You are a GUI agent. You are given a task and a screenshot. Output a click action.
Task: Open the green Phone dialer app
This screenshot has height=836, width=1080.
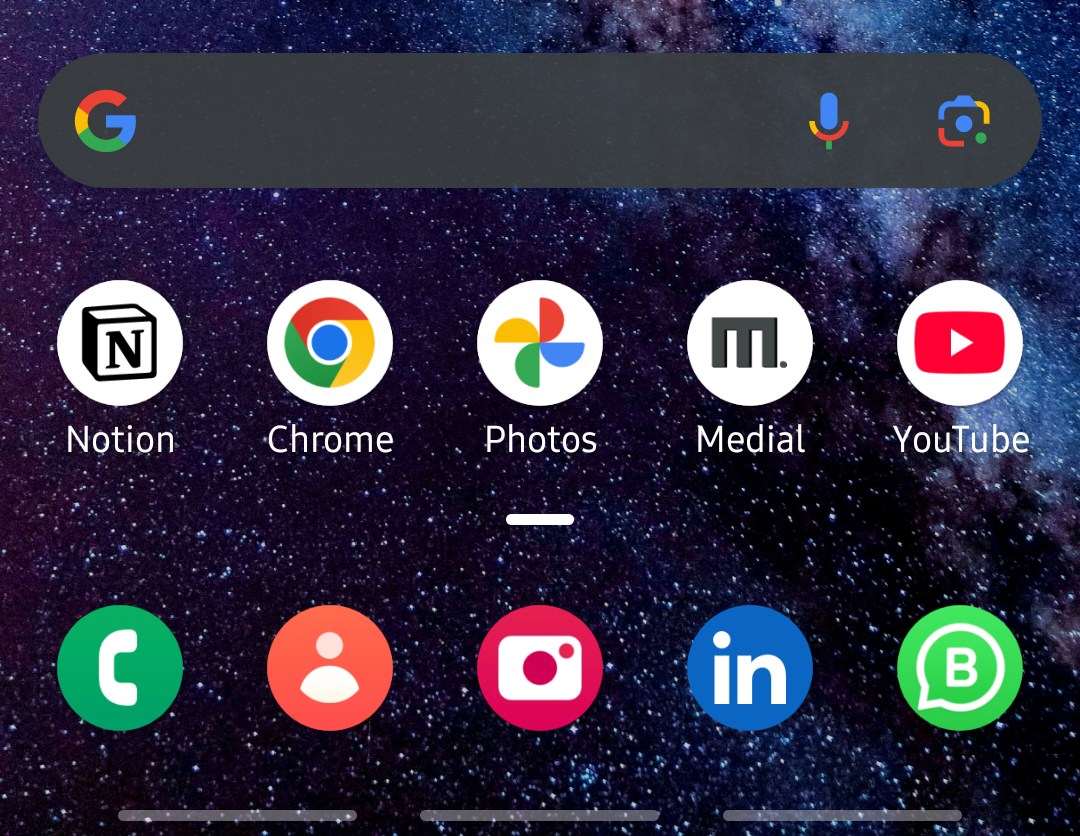click(x=120, y=668)
